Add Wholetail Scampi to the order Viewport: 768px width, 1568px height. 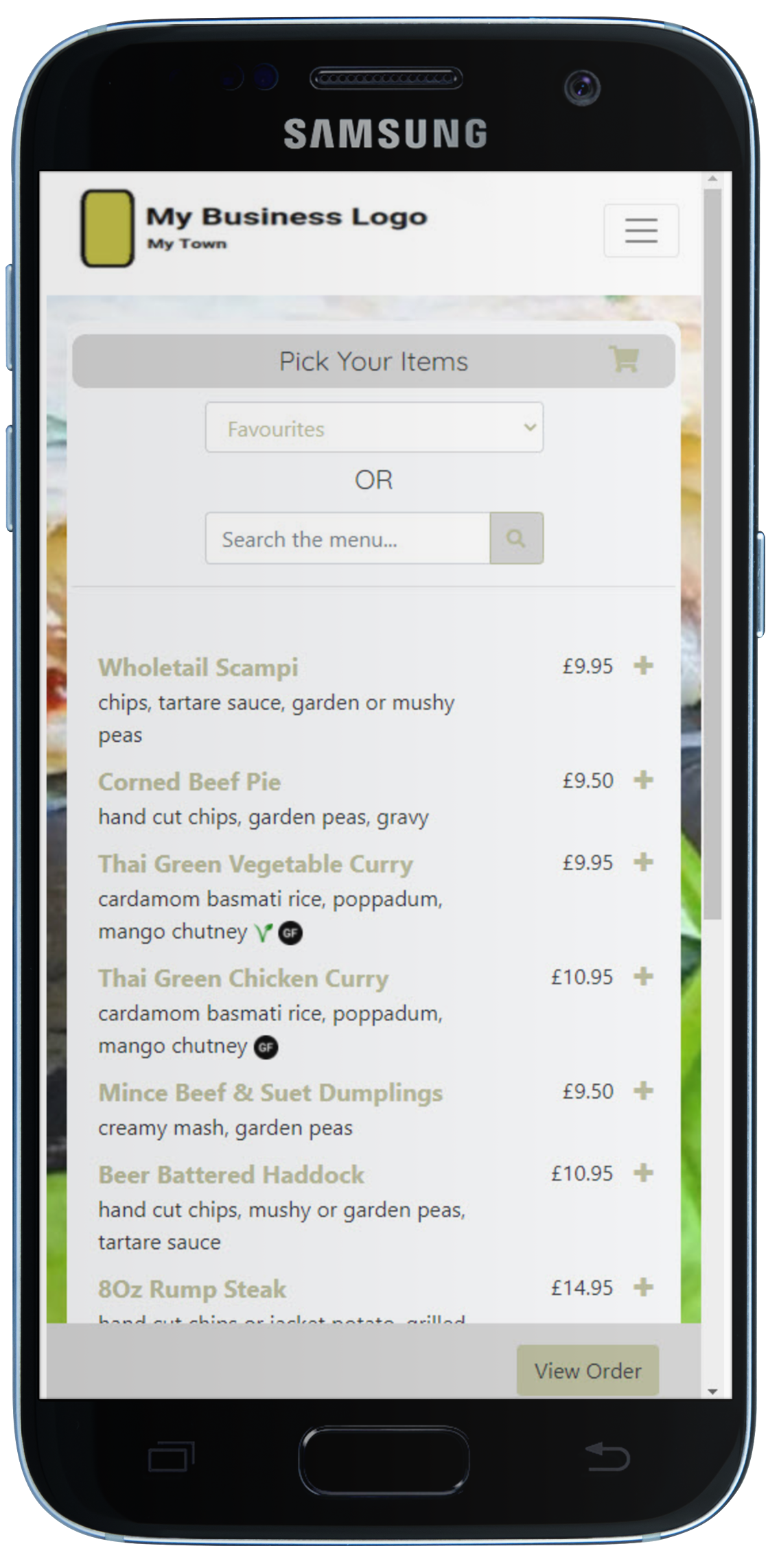click(x=643, y=666)
